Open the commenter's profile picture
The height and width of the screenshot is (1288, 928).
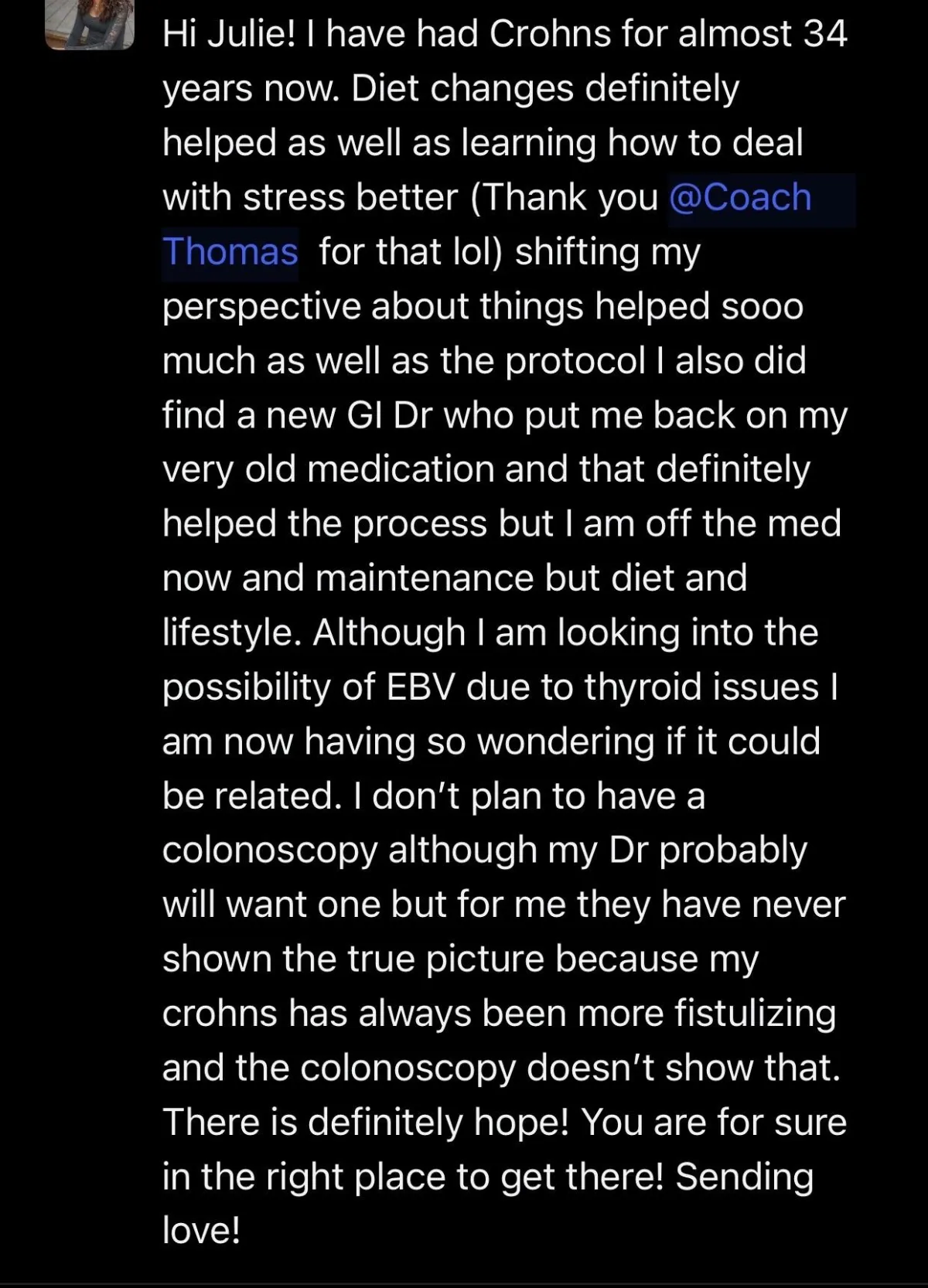[x=90, y=25]
